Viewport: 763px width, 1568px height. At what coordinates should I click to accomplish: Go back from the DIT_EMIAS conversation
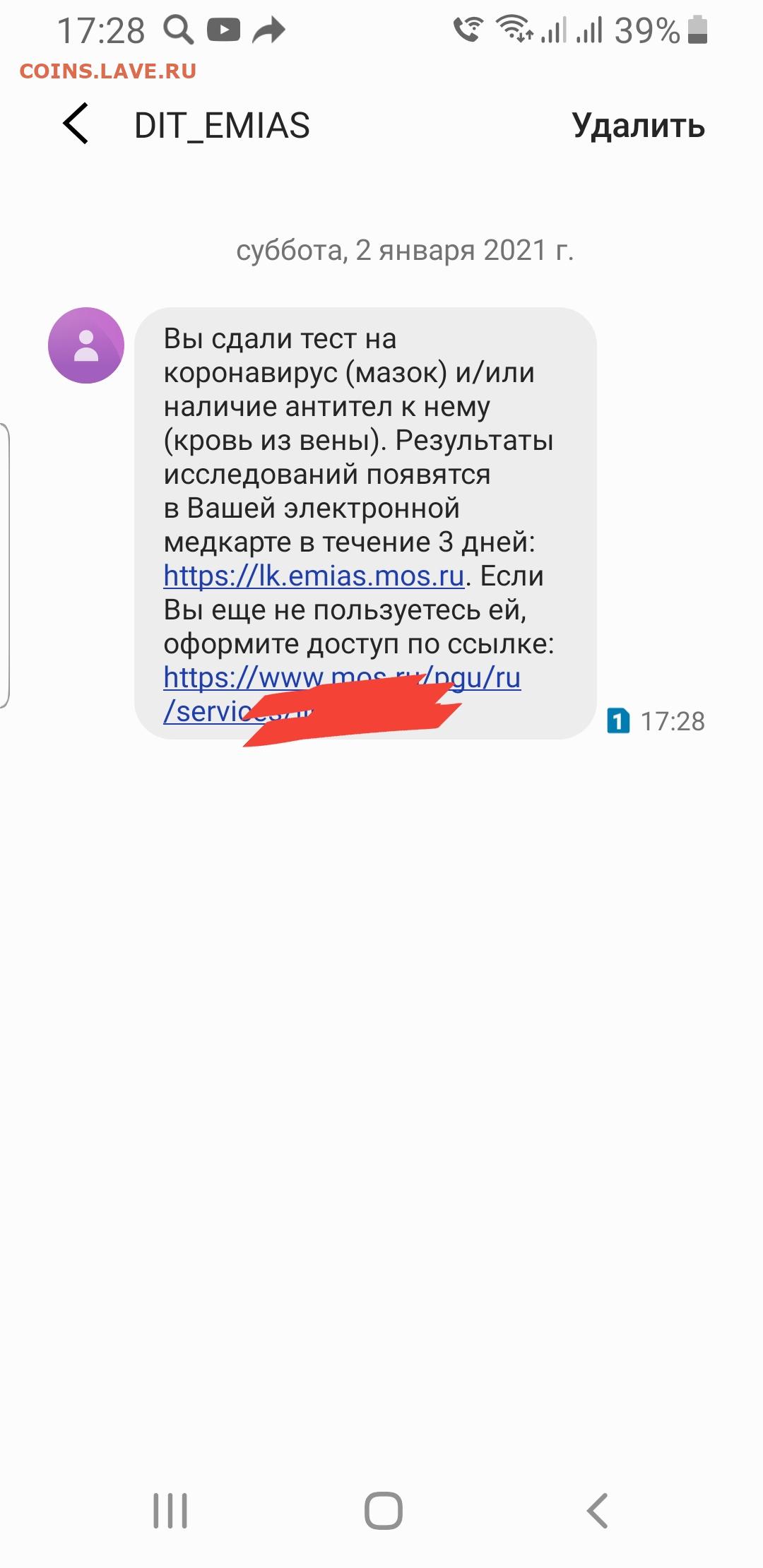click(76, 124)
